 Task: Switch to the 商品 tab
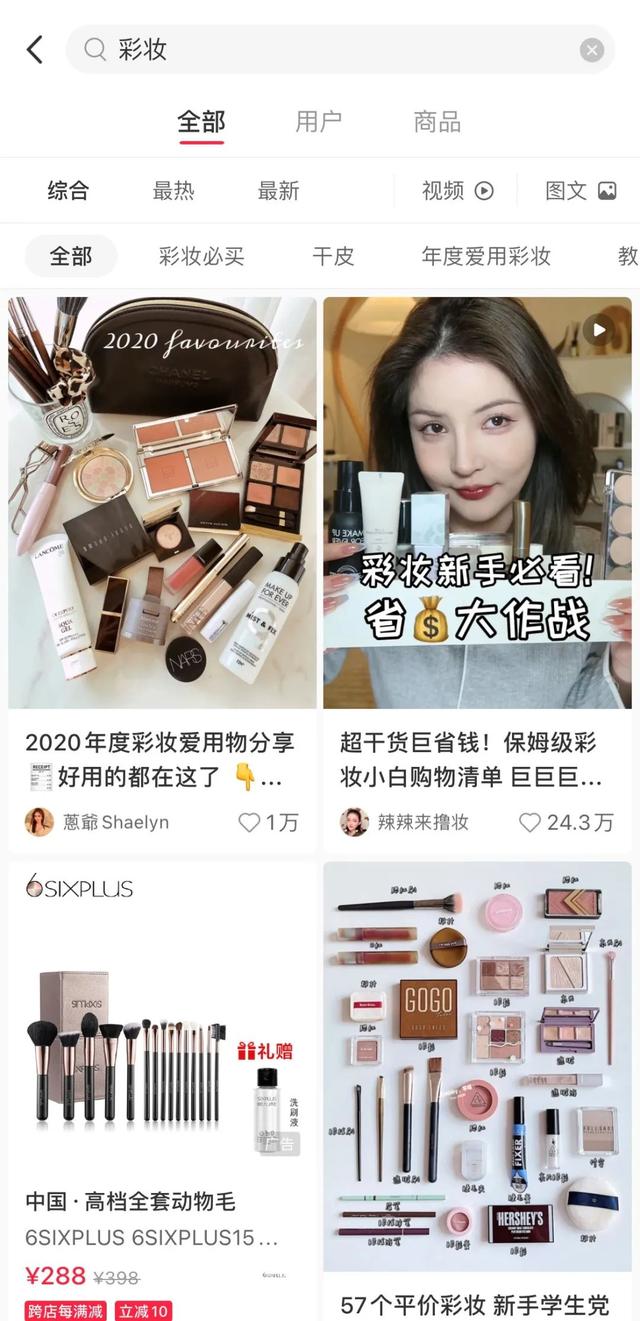coord(437,122)
